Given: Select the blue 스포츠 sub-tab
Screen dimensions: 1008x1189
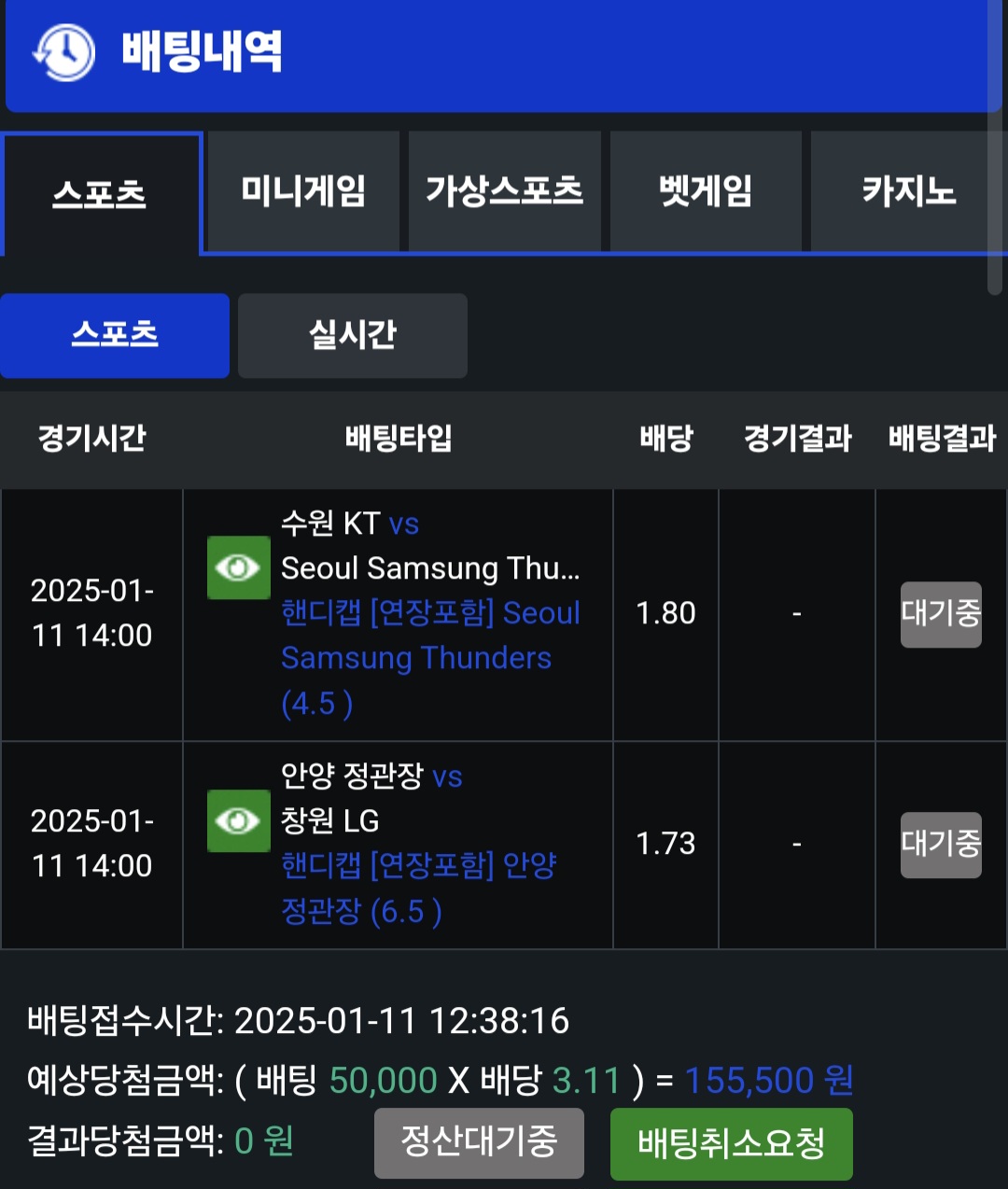Looking at the screenshot, I should pos(115,336).
